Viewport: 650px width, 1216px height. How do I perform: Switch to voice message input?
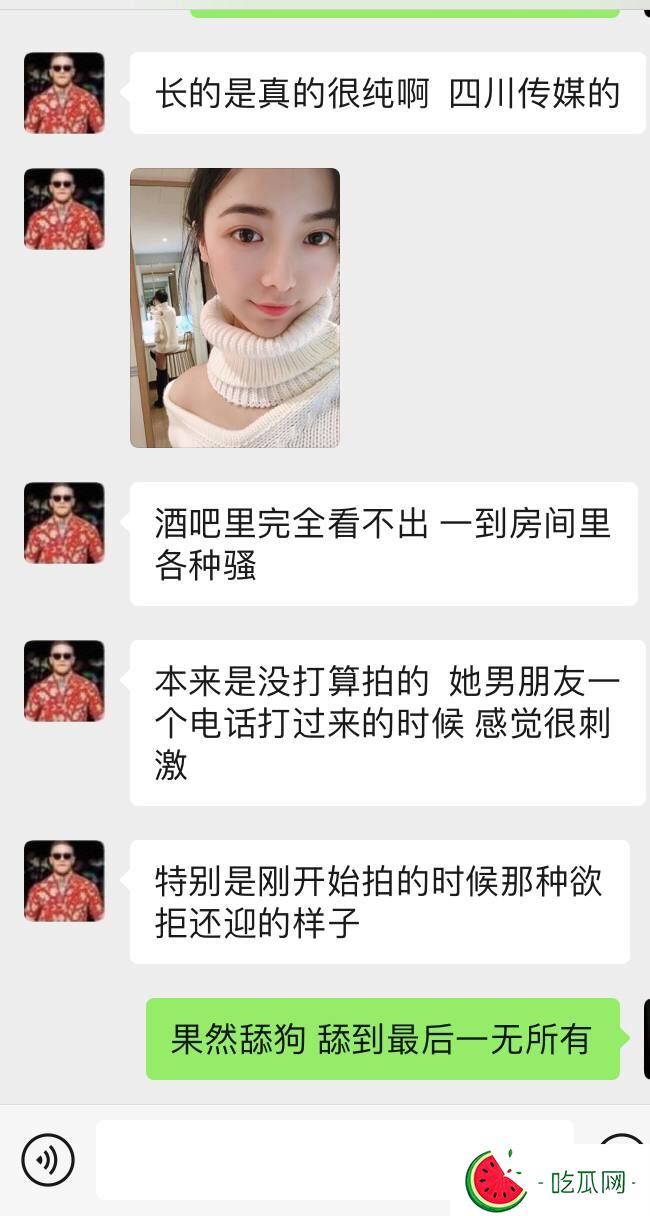[x=48, y=1159]
